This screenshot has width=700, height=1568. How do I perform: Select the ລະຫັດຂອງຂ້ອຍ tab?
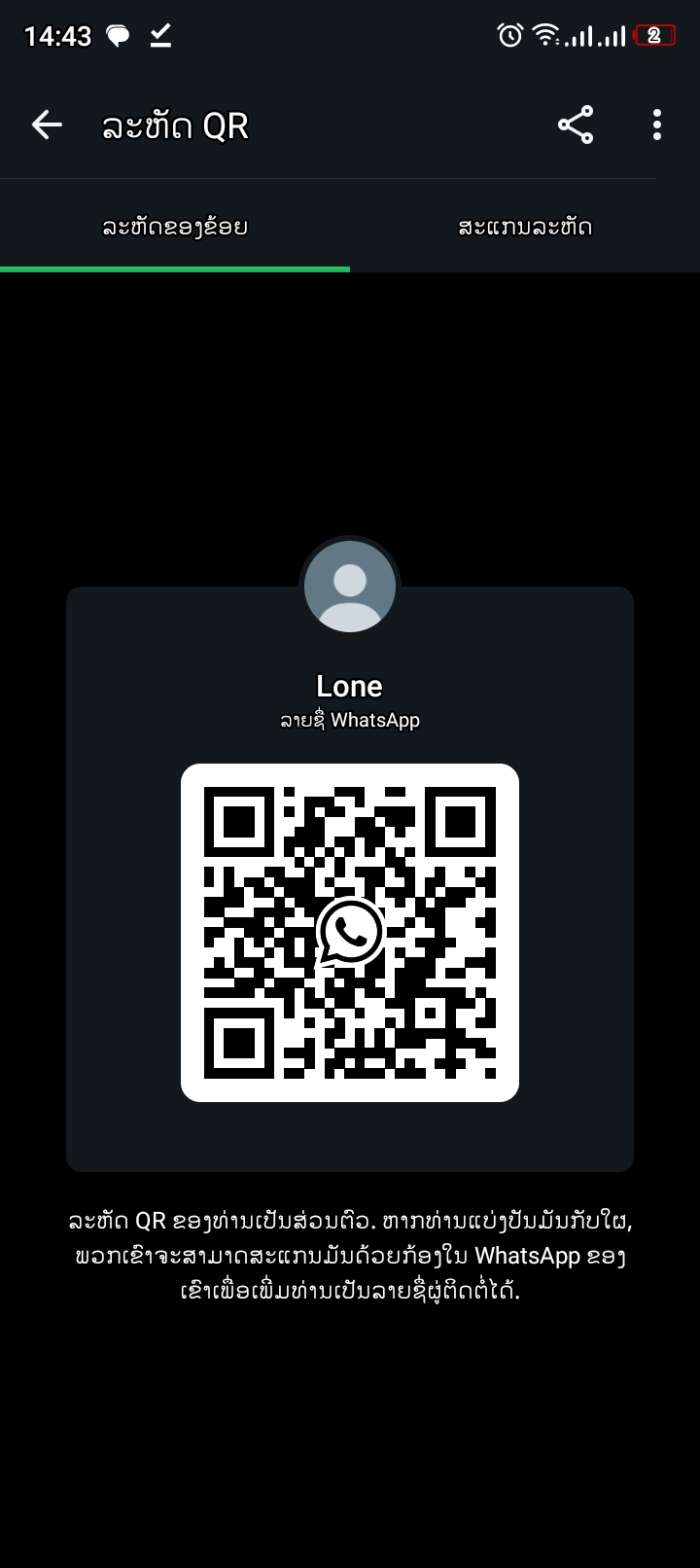click(x=175, y=227)
